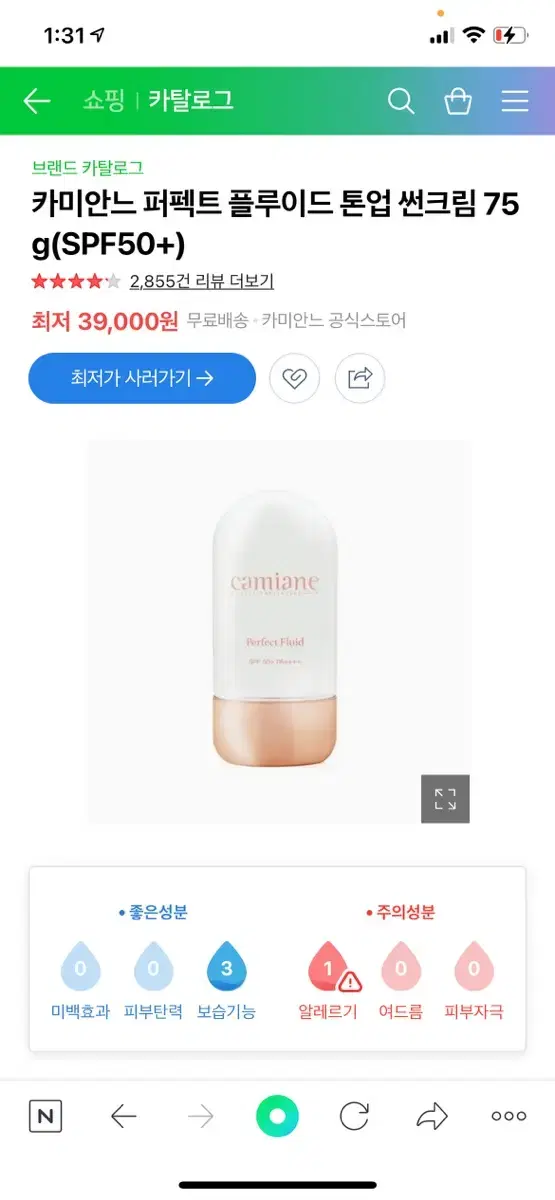Tap the 최저가 사러가기 button
This screenshot has width=555, height=1200.
(x=142, y=378)
